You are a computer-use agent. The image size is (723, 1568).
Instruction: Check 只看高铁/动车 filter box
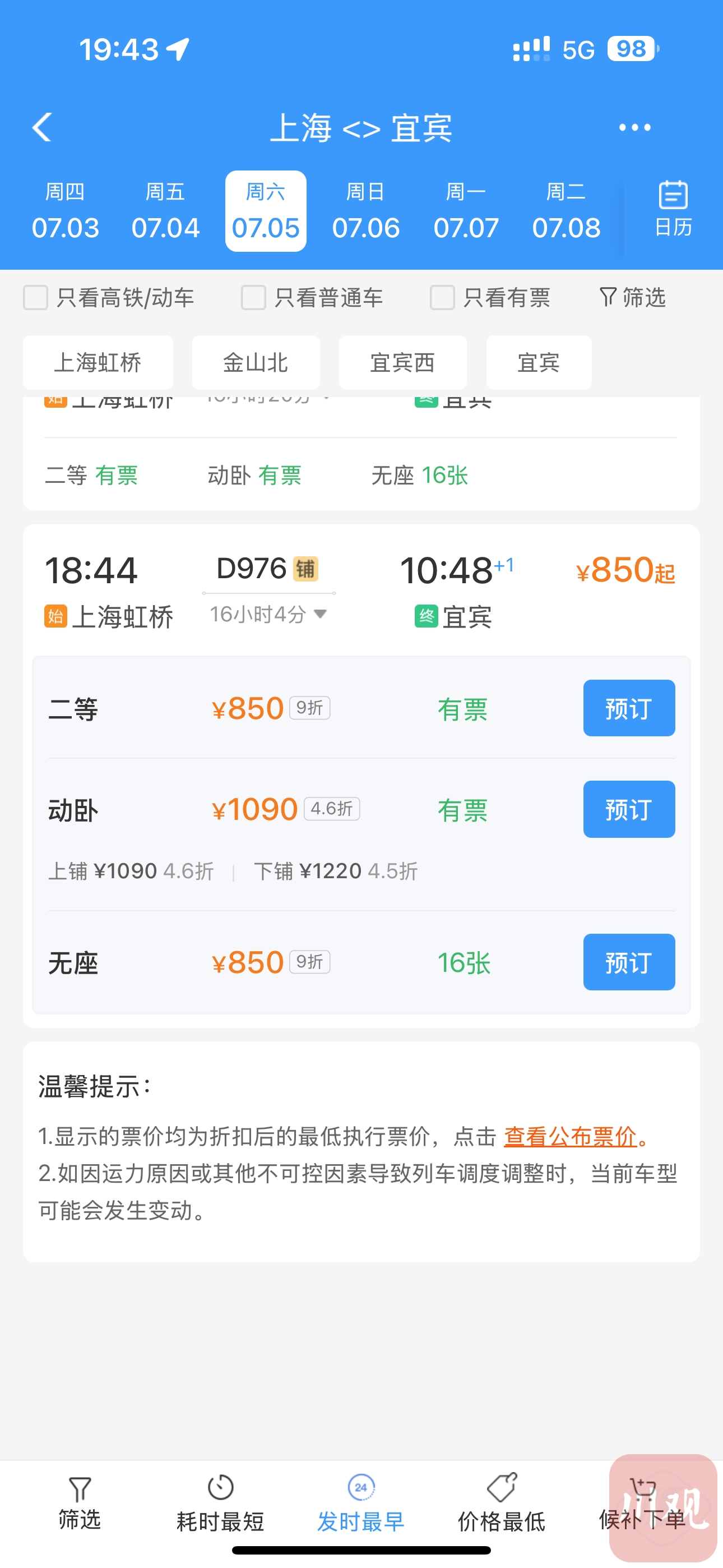click(36, 298)
